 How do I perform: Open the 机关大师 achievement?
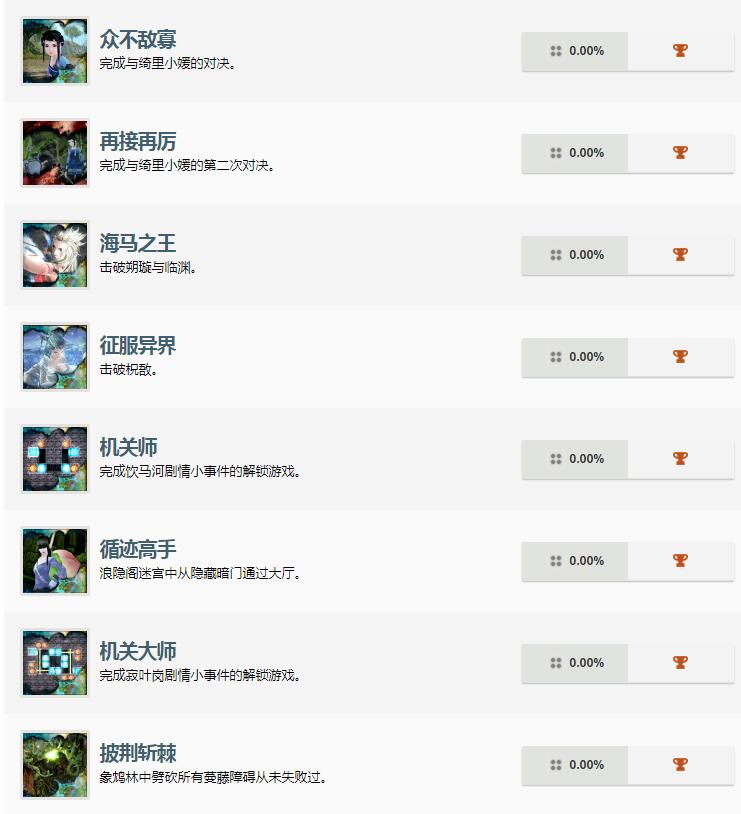pyautogui.click(x=138, y=652)
